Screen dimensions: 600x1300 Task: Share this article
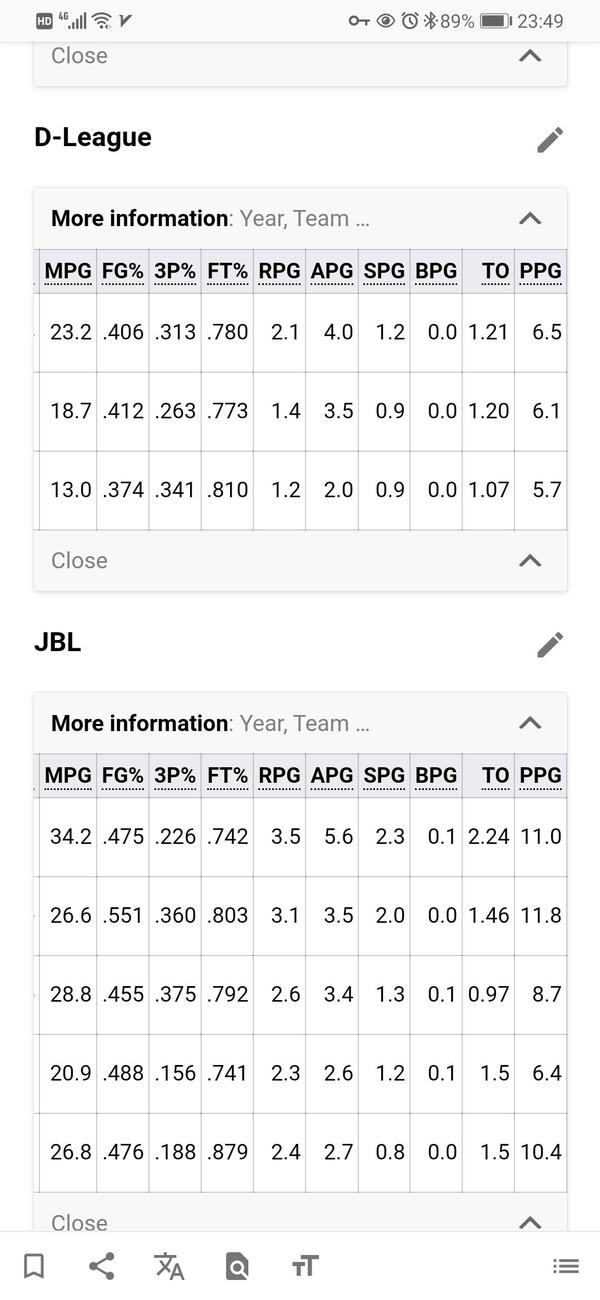pos(101,1266)
